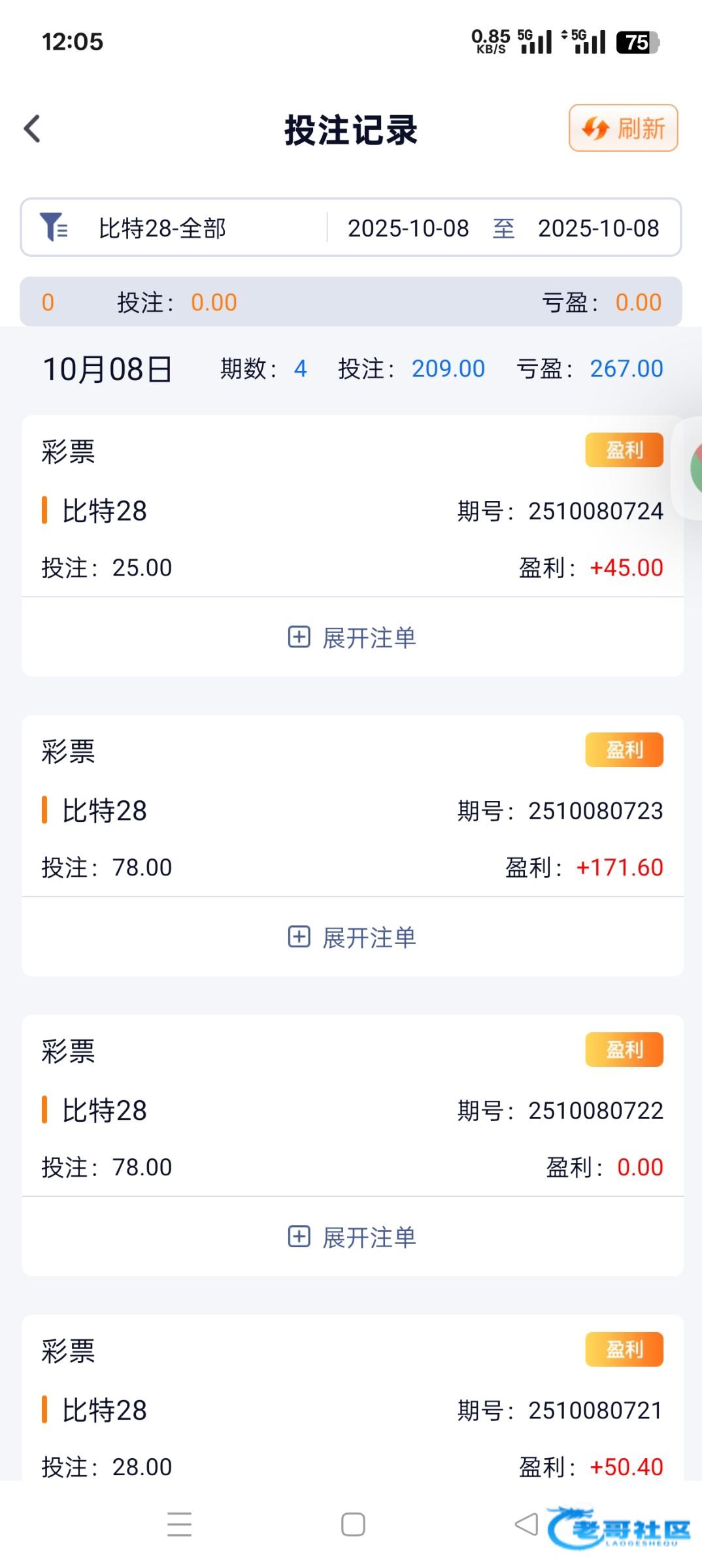Viewport: 702px width, 1568px height.
Task: Open the 比特28-全部 game filter
Action: pyautogui.click(x=161, y=228)
